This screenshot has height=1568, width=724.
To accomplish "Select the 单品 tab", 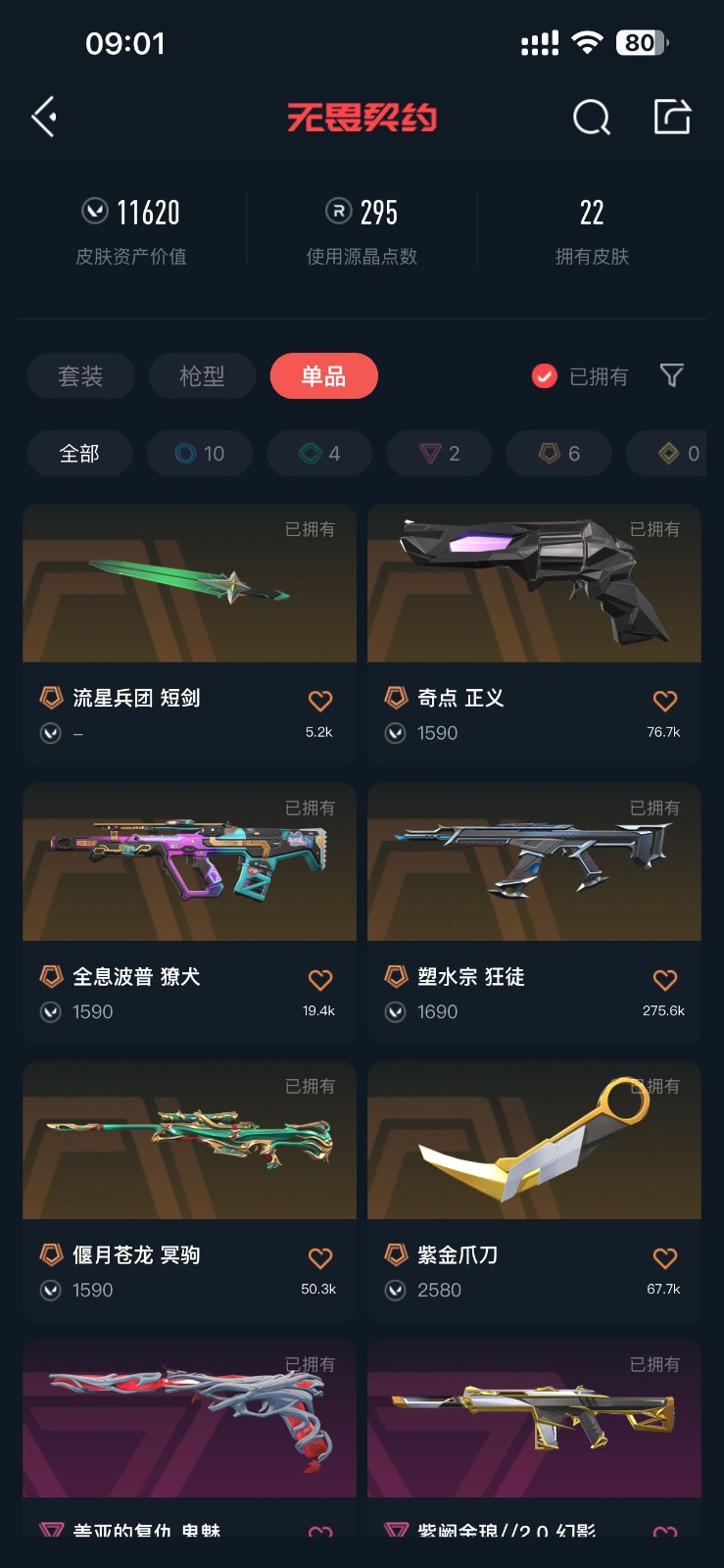I will coord(323,376).
